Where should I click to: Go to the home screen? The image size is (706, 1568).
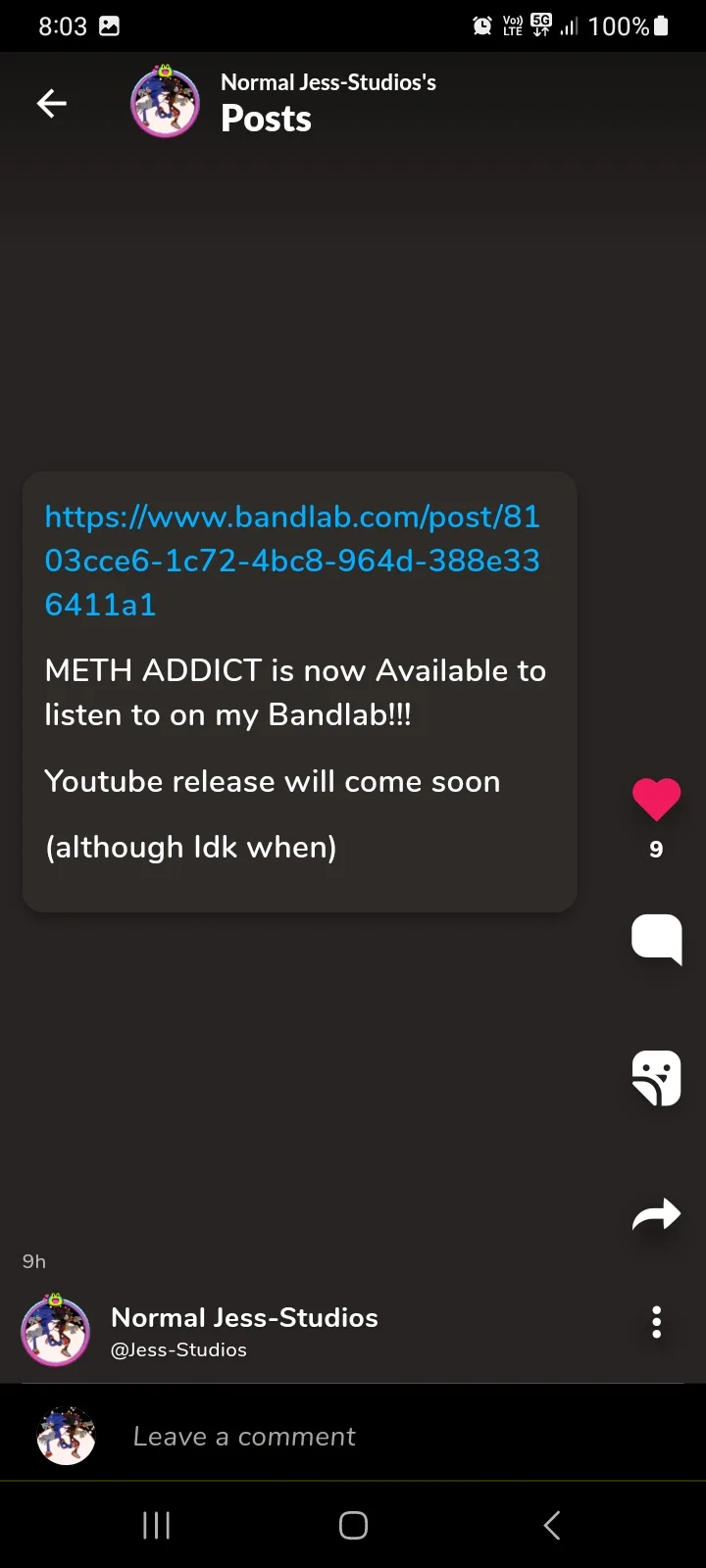pyautogui.click(x=353, y=1525)
